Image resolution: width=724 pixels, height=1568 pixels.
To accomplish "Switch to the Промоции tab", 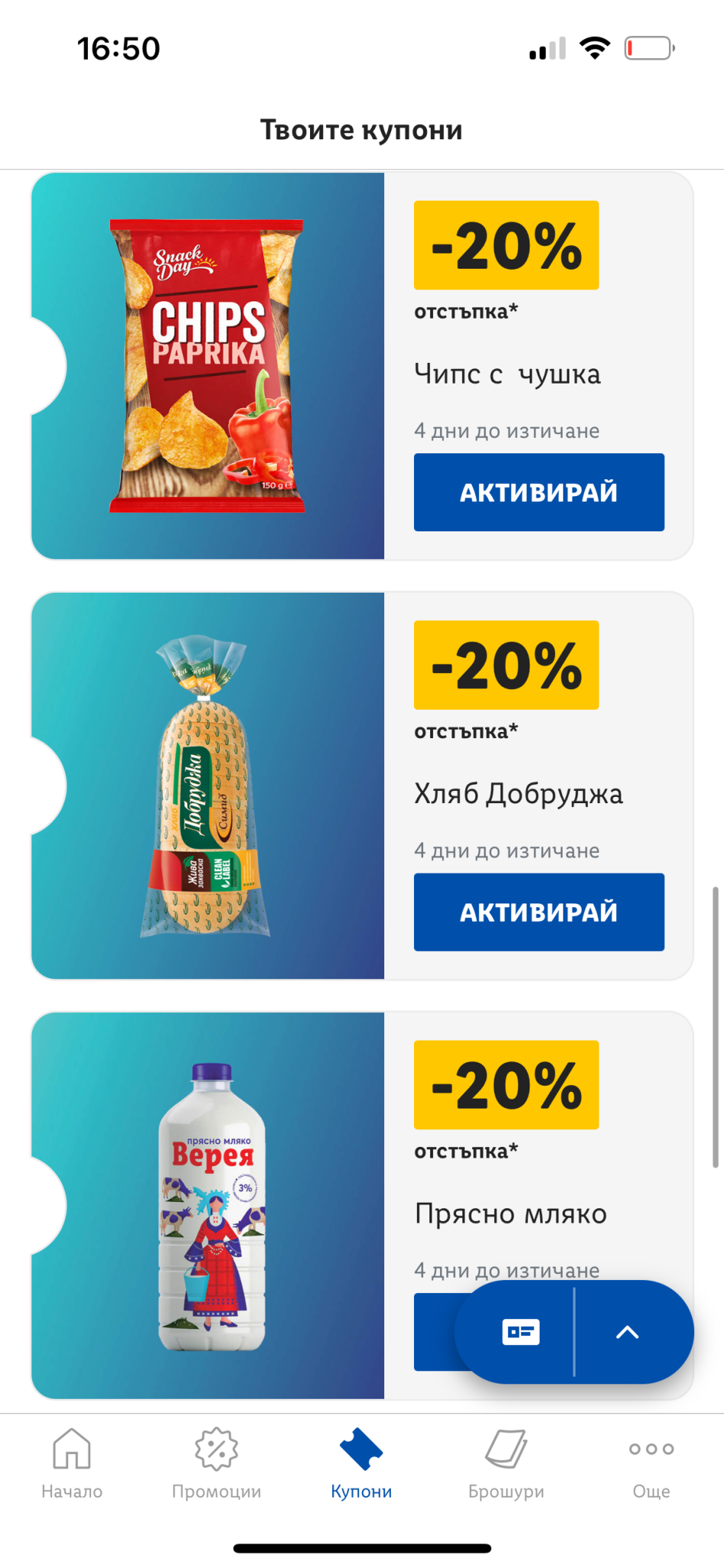I will click(x=217, y=1464).
